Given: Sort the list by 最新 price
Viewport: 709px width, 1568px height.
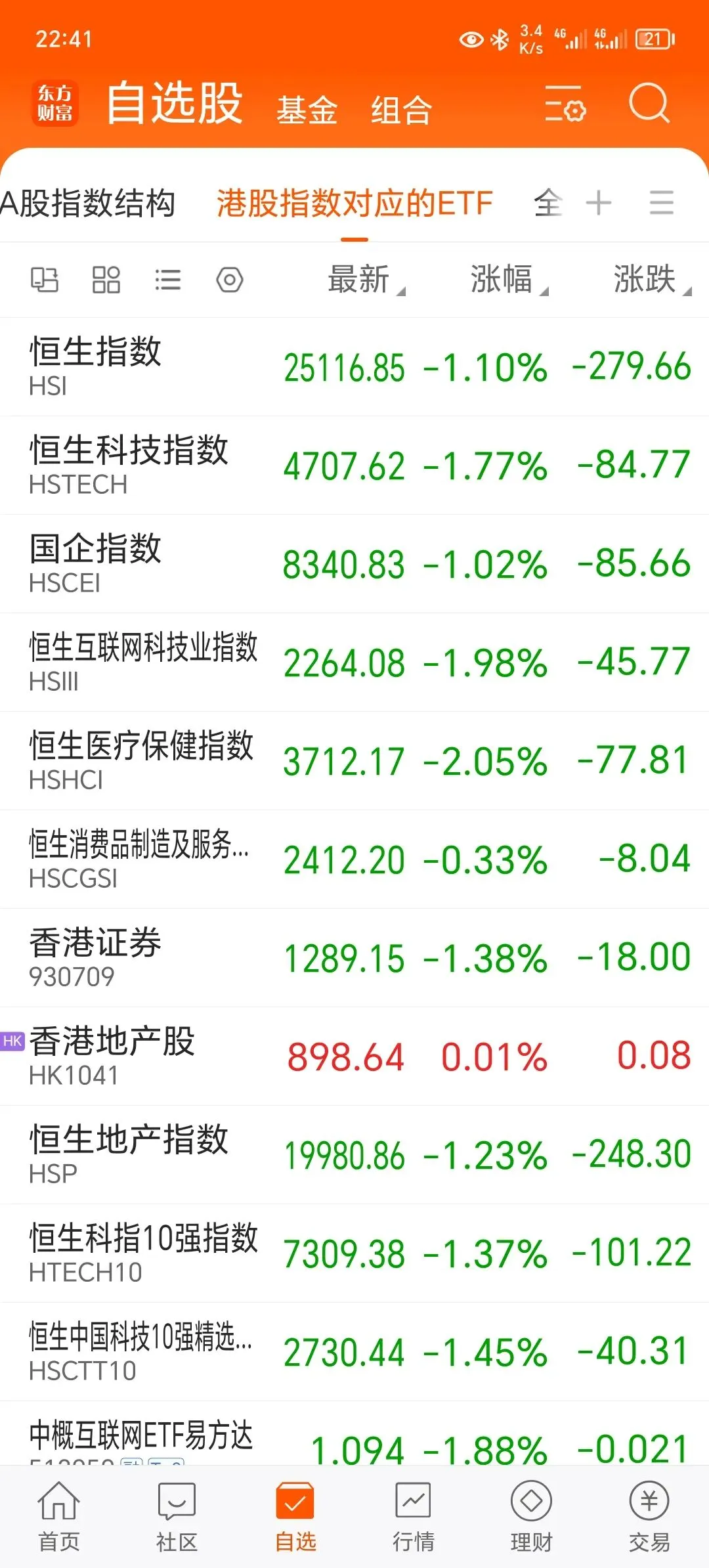Looking at the screenshot, I should 366,279.
